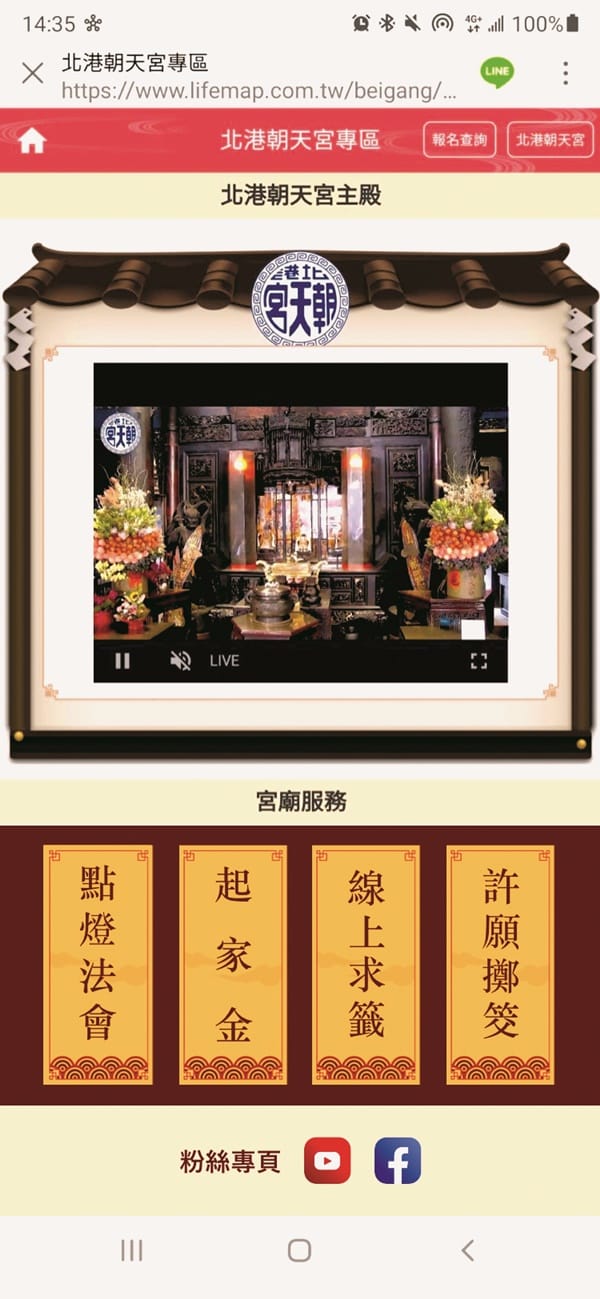
Task: Visit the Facebook fan page
Action: pyautogui.click(x=397, y=1161)
